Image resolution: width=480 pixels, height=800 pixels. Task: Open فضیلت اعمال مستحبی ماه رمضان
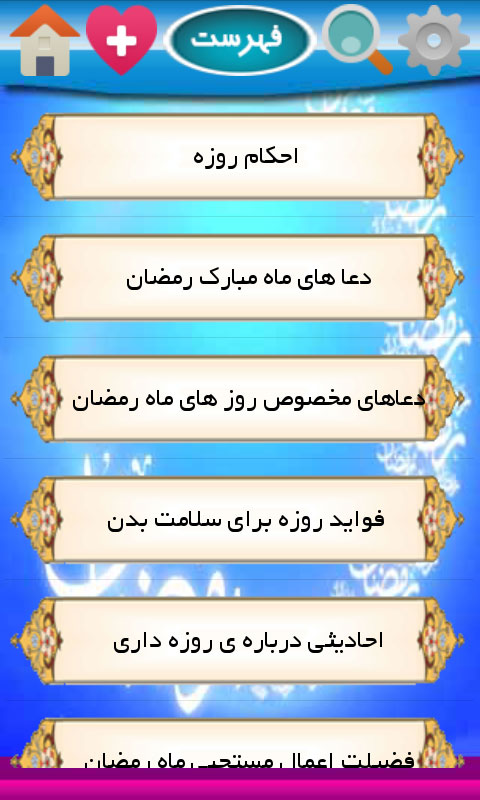pyautogui.click(x=238, y=743)
